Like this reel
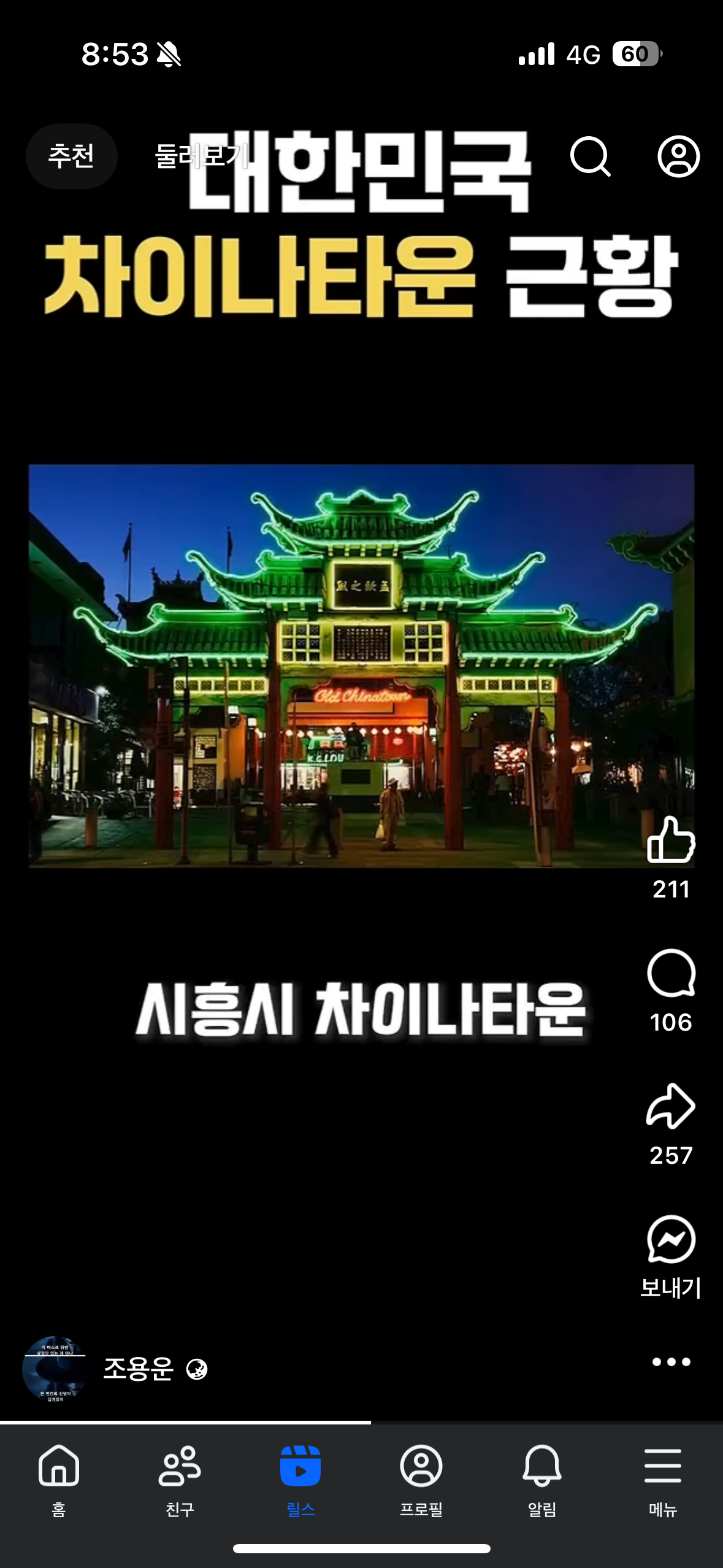The height and width of the screenshot is (1568, 723). pyautogui.click(x=671, y=842)
